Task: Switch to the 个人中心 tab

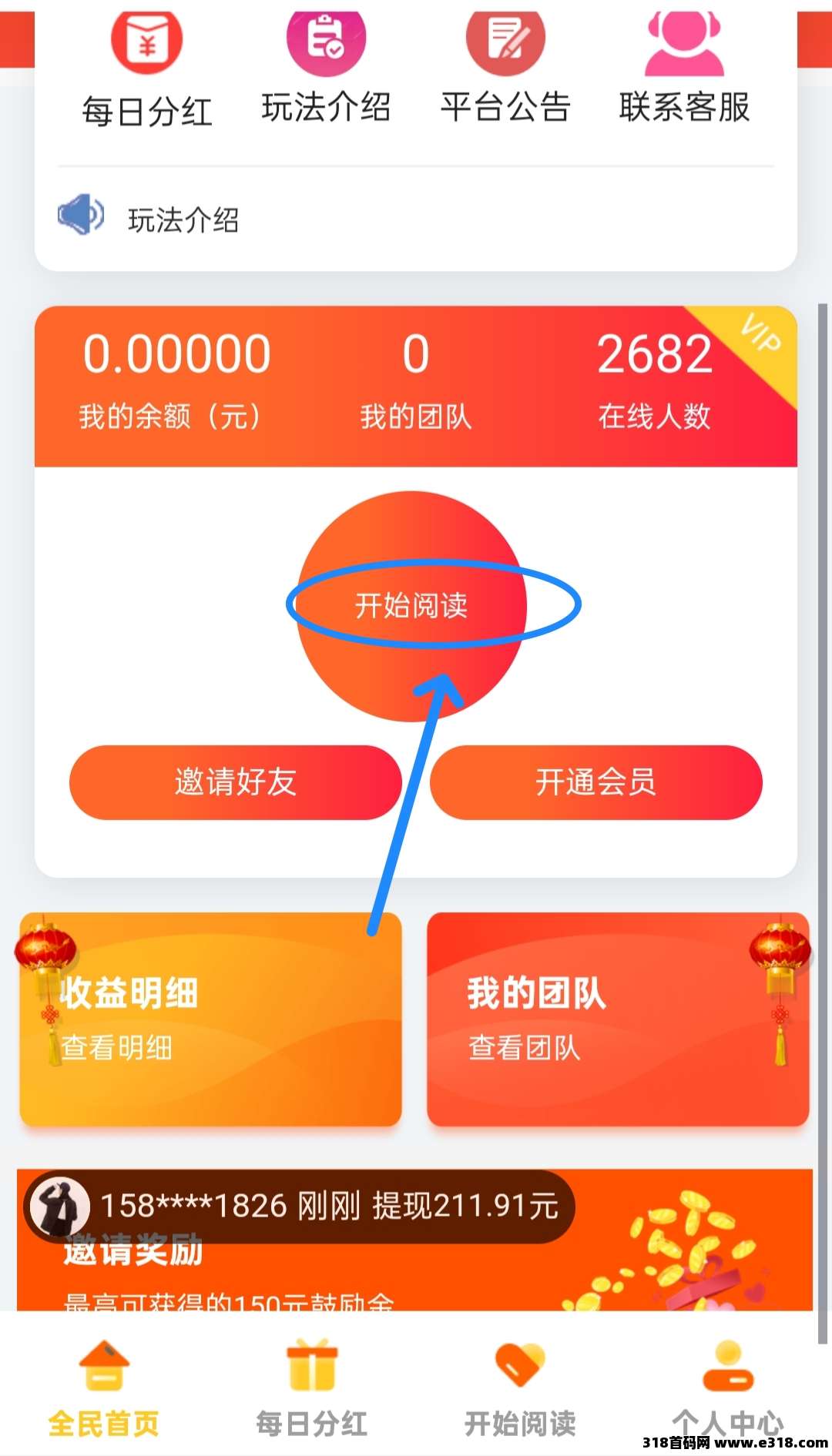Action: pos(729,1423)
